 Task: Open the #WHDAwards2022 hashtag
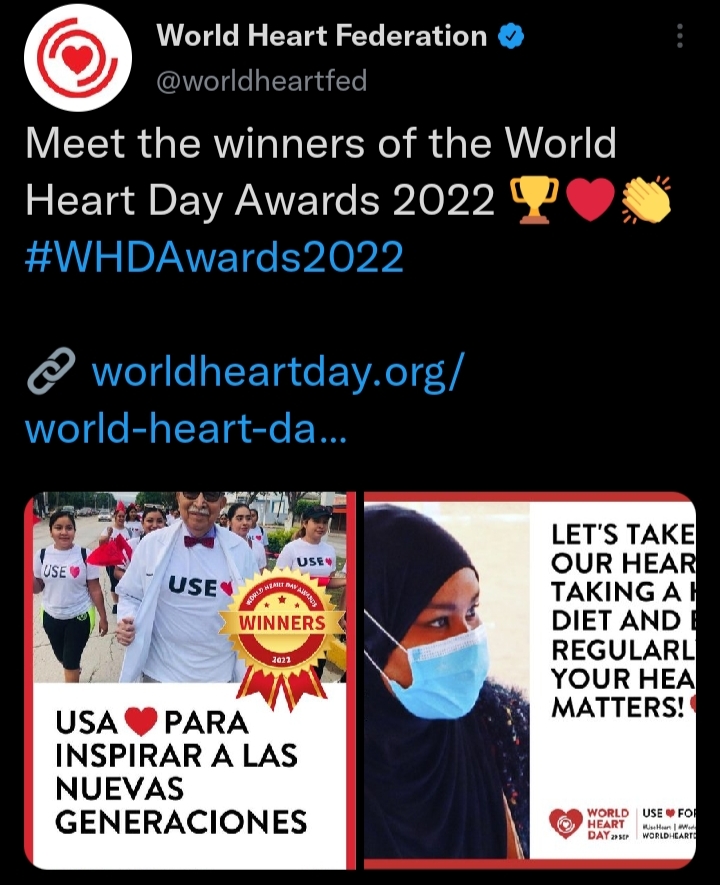[x=214, y=257]
